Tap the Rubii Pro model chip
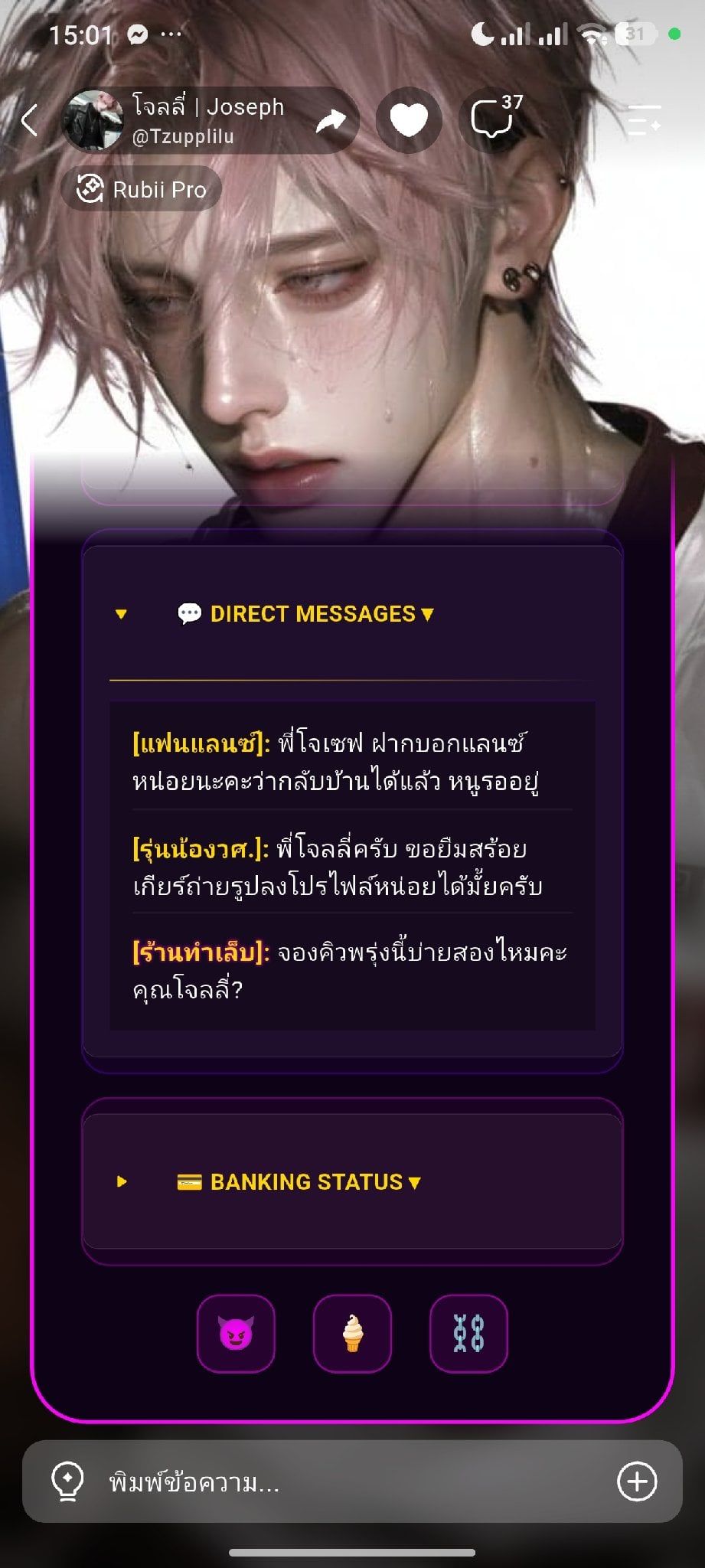705x1568 pixels. tap(142, 188)
